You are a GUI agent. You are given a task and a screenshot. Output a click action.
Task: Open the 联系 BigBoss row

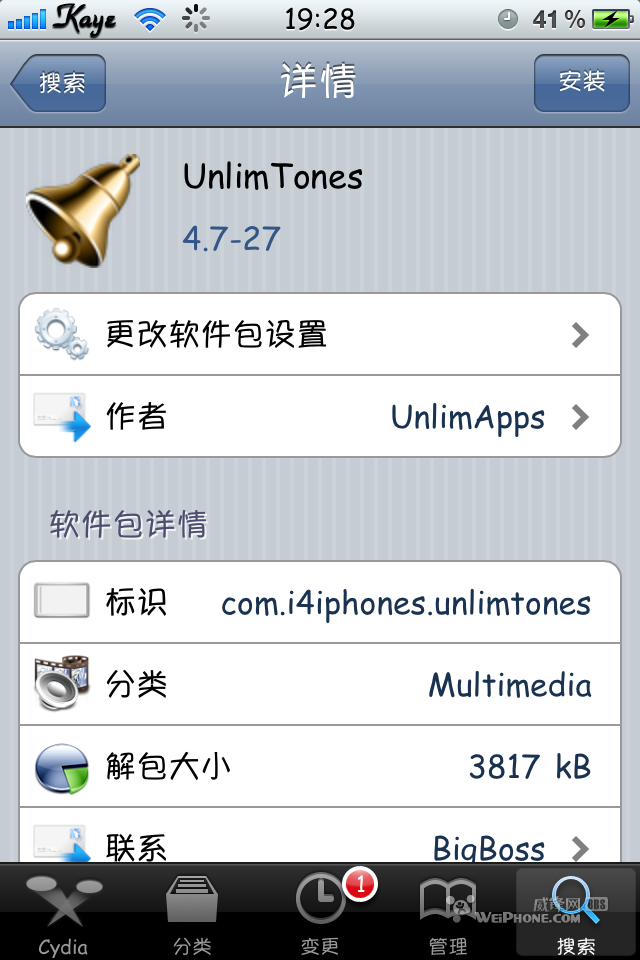(320, 846)
